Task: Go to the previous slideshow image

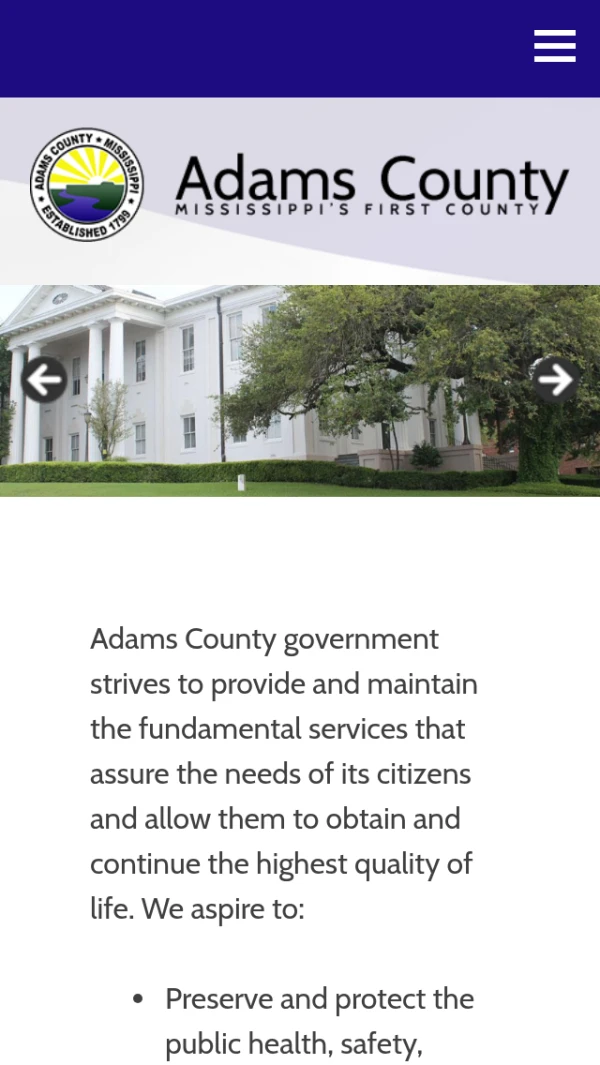Action: (x=44, y=380)
